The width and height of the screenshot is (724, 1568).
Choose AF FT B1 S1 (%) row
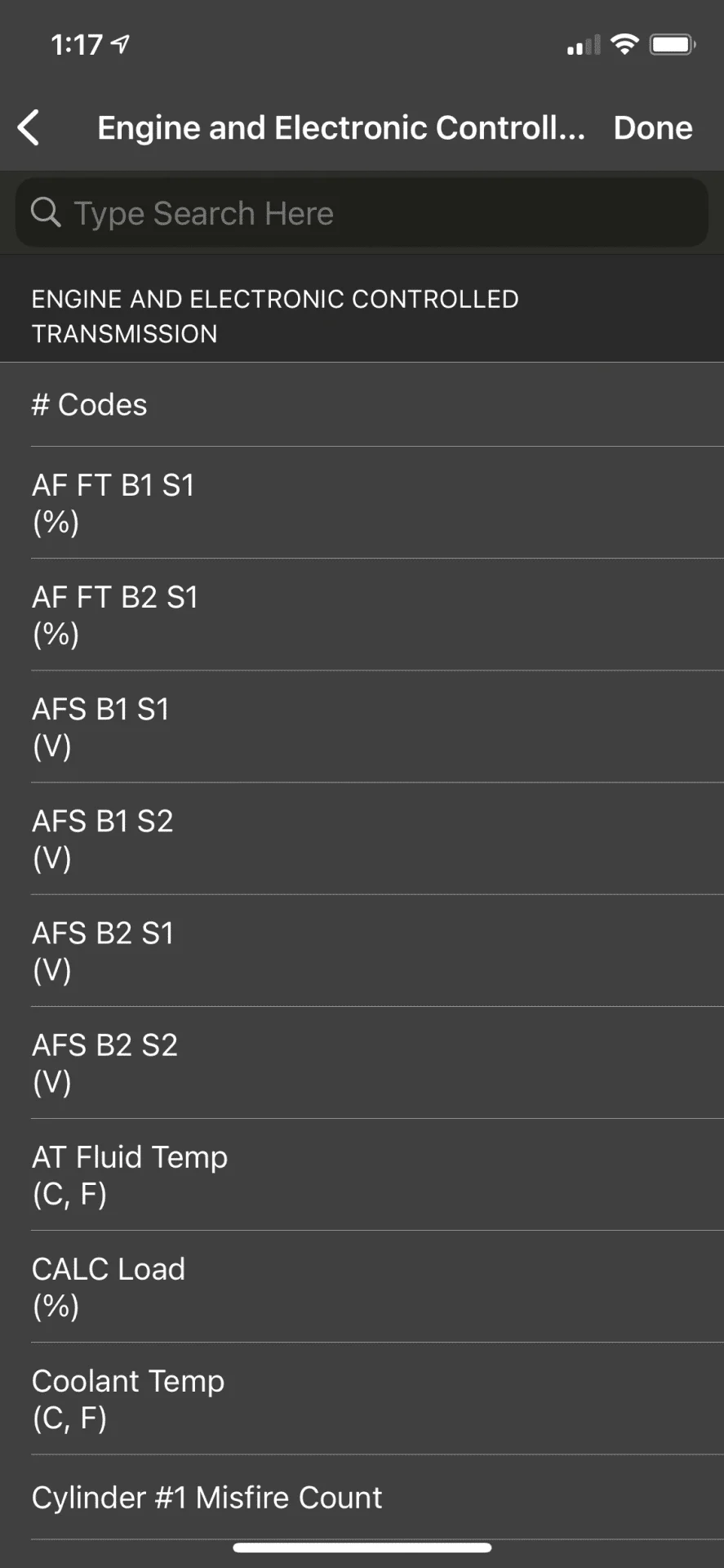point(362,503)
